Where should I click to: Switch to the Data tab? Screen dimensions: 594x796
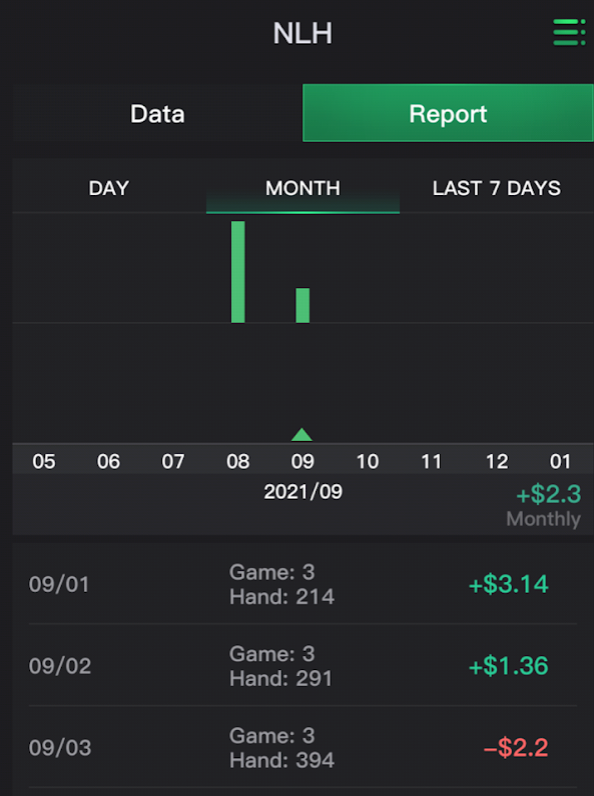click(157, 113)
